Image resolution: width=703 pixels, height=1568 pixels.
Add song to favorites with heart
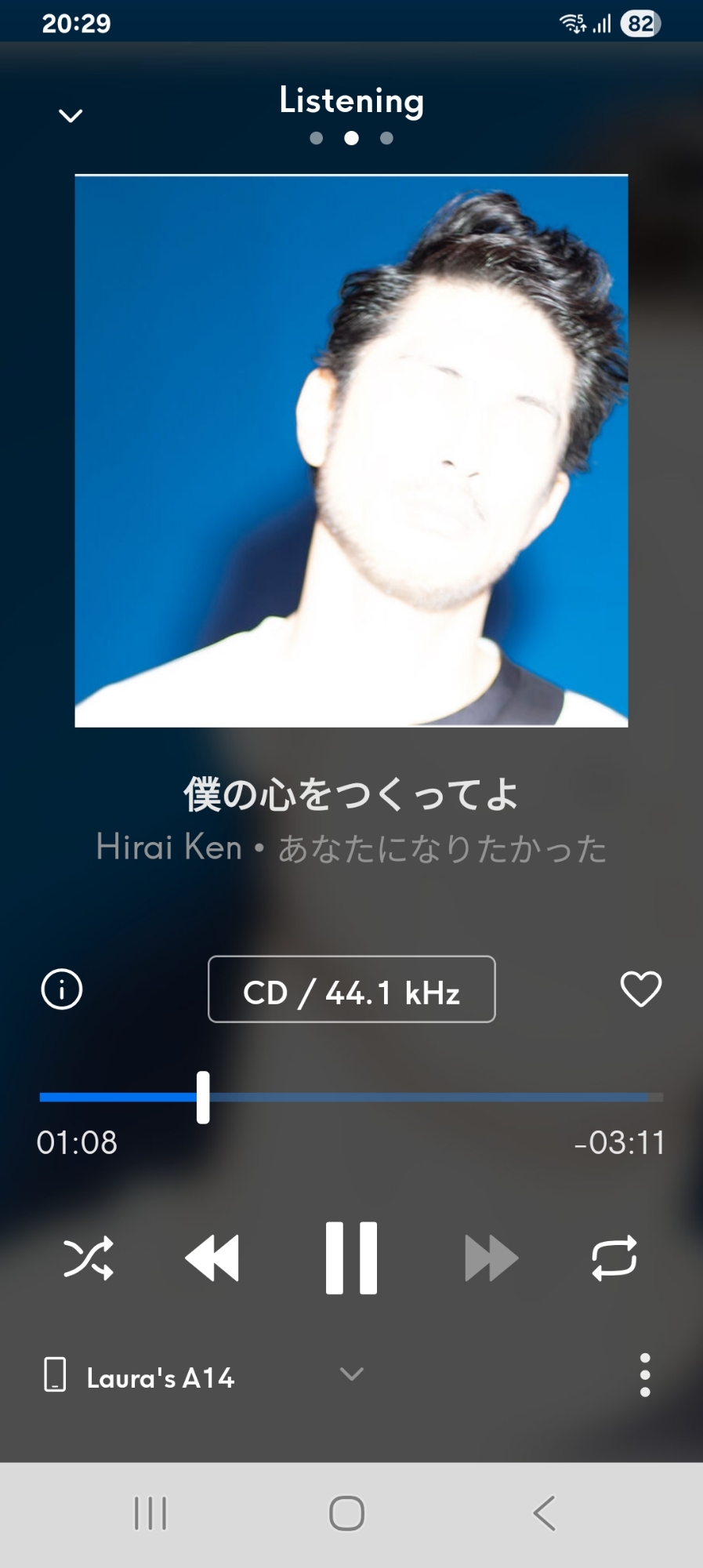[640, 989]
